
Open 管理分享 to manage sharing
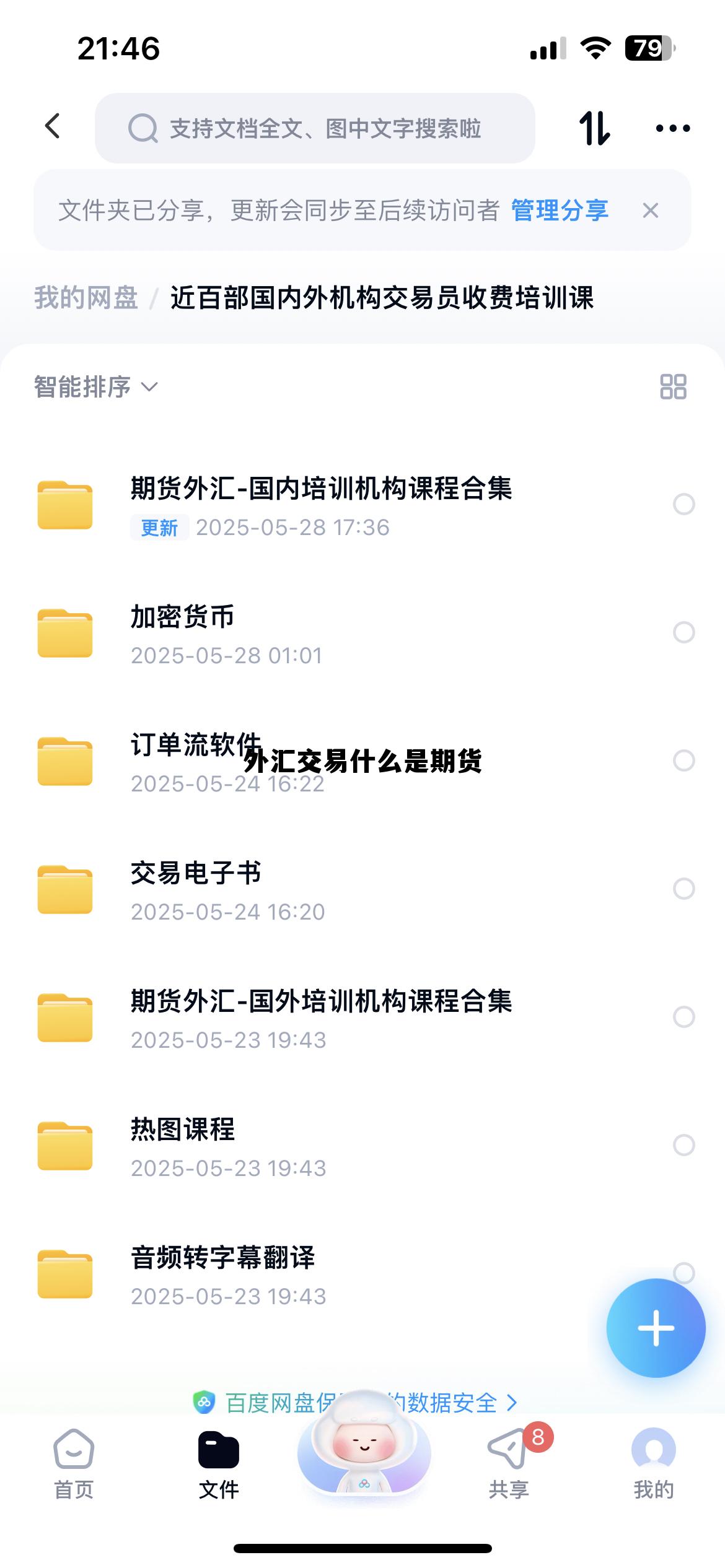(558, 211)
